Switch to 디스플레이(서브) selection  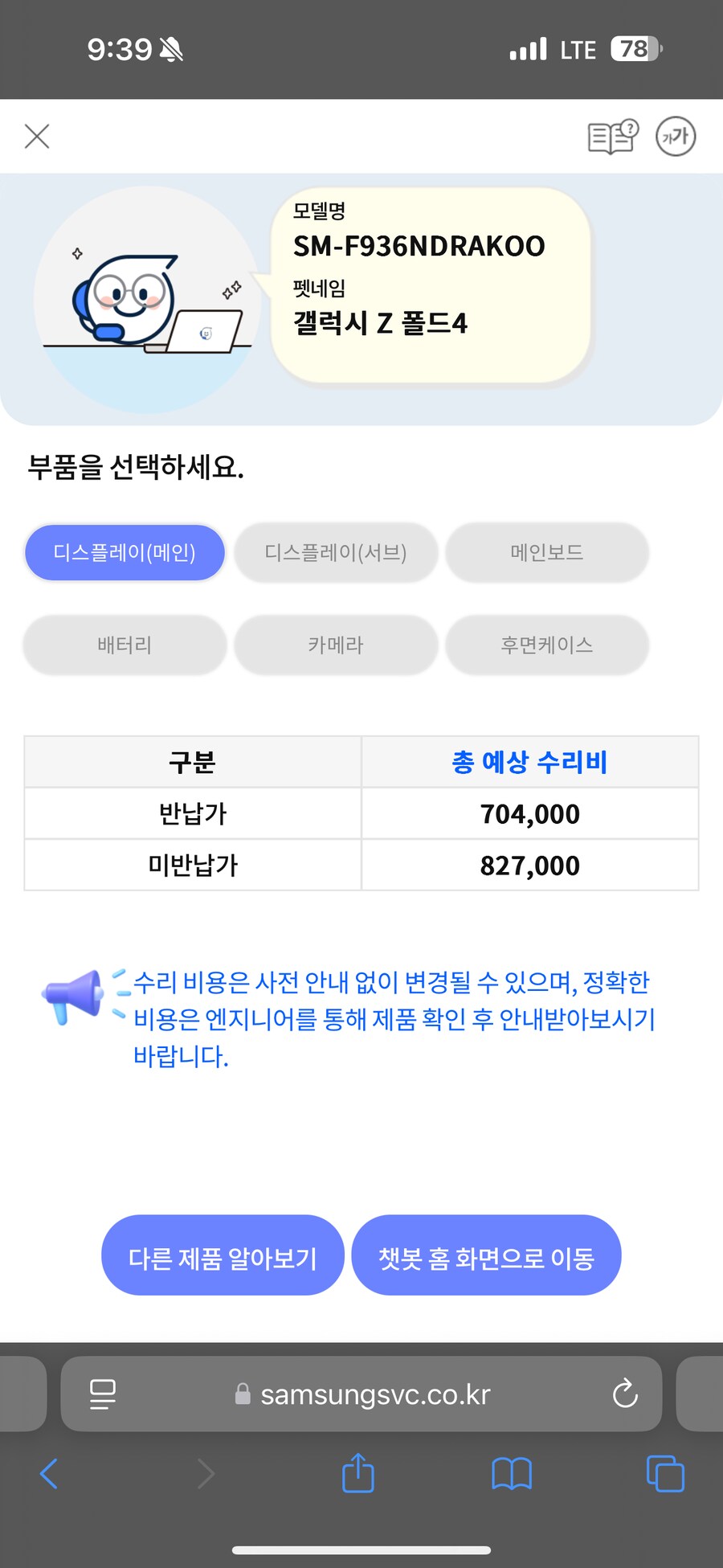click(335, 552)
